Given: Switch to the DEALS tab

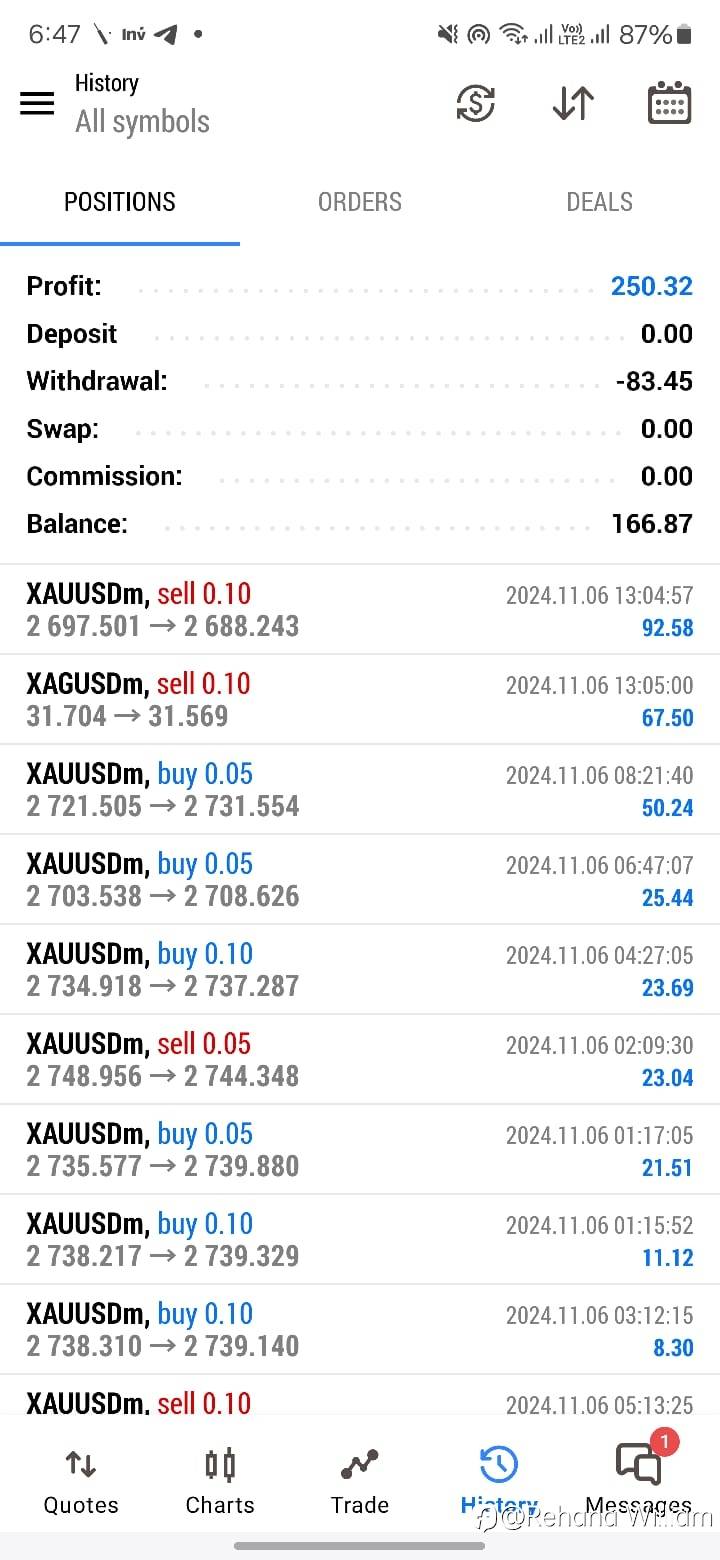Looking at the screenshot, I should click(x=599, y=202).
